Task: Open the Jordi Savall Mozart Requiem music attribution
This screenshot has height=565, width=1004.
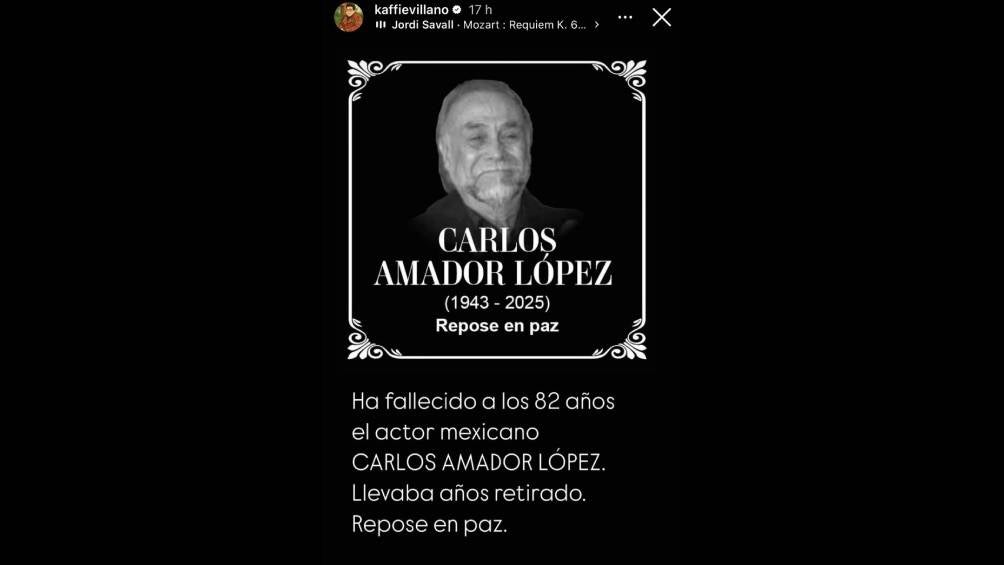Action: point(487,25)
